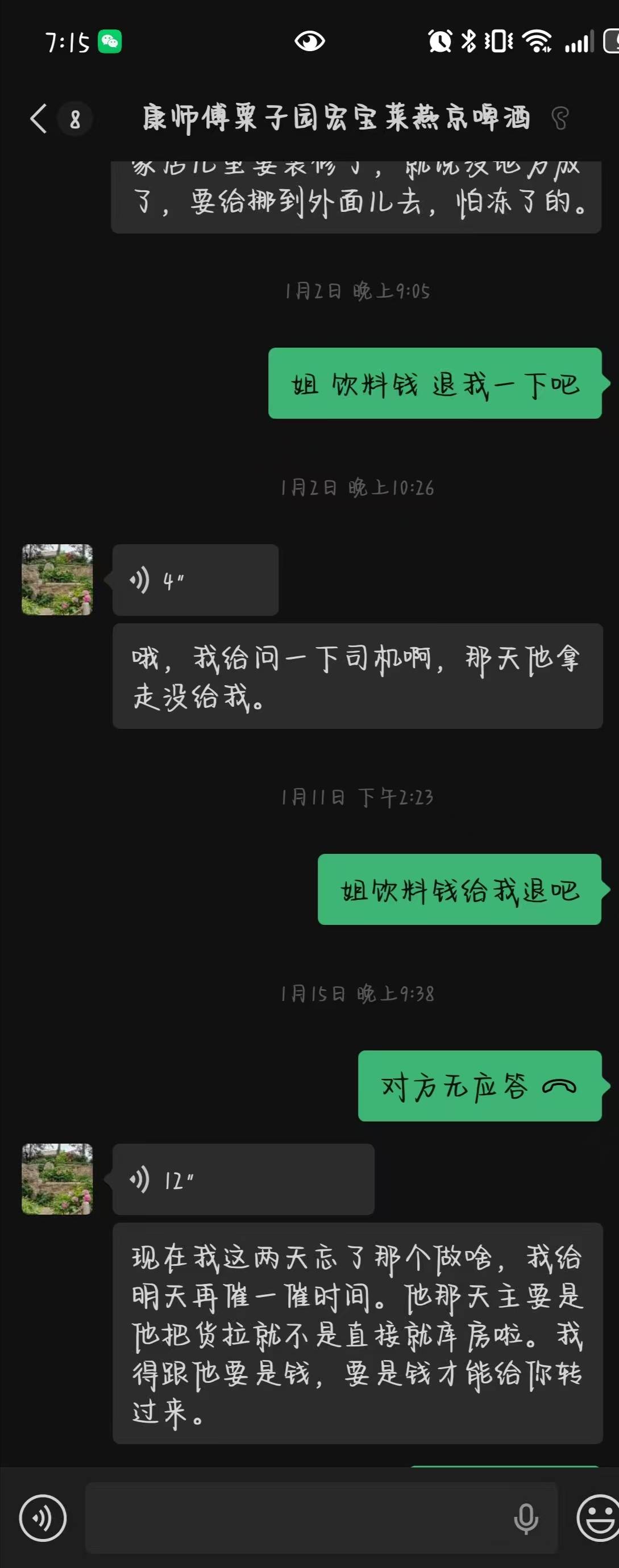619x1568 pixels.
Task: Open the emoji picker
Action: (x=597, y=1517)
